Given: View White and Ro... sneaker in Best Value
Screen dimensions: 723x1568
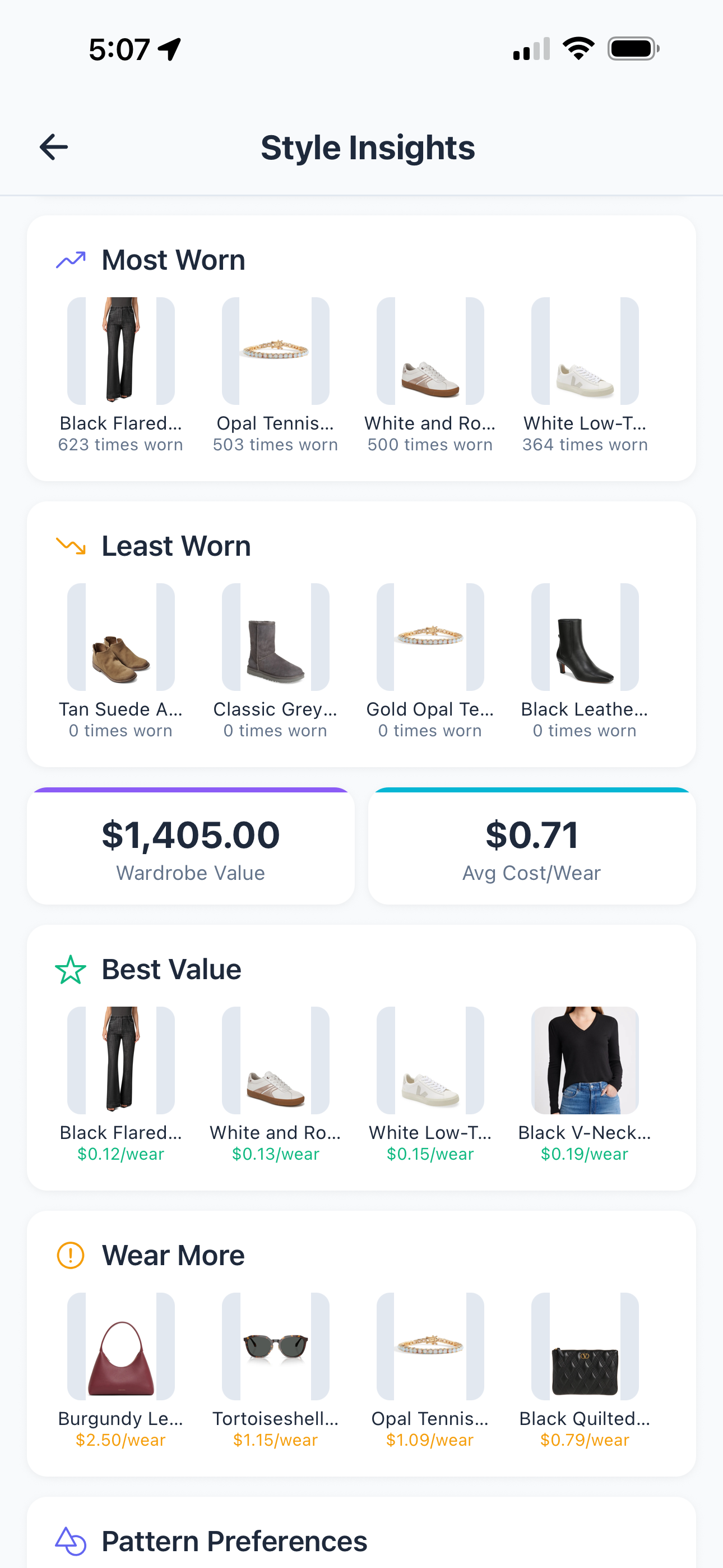Looking at the screenshot, I should [x=275, y=1060].
